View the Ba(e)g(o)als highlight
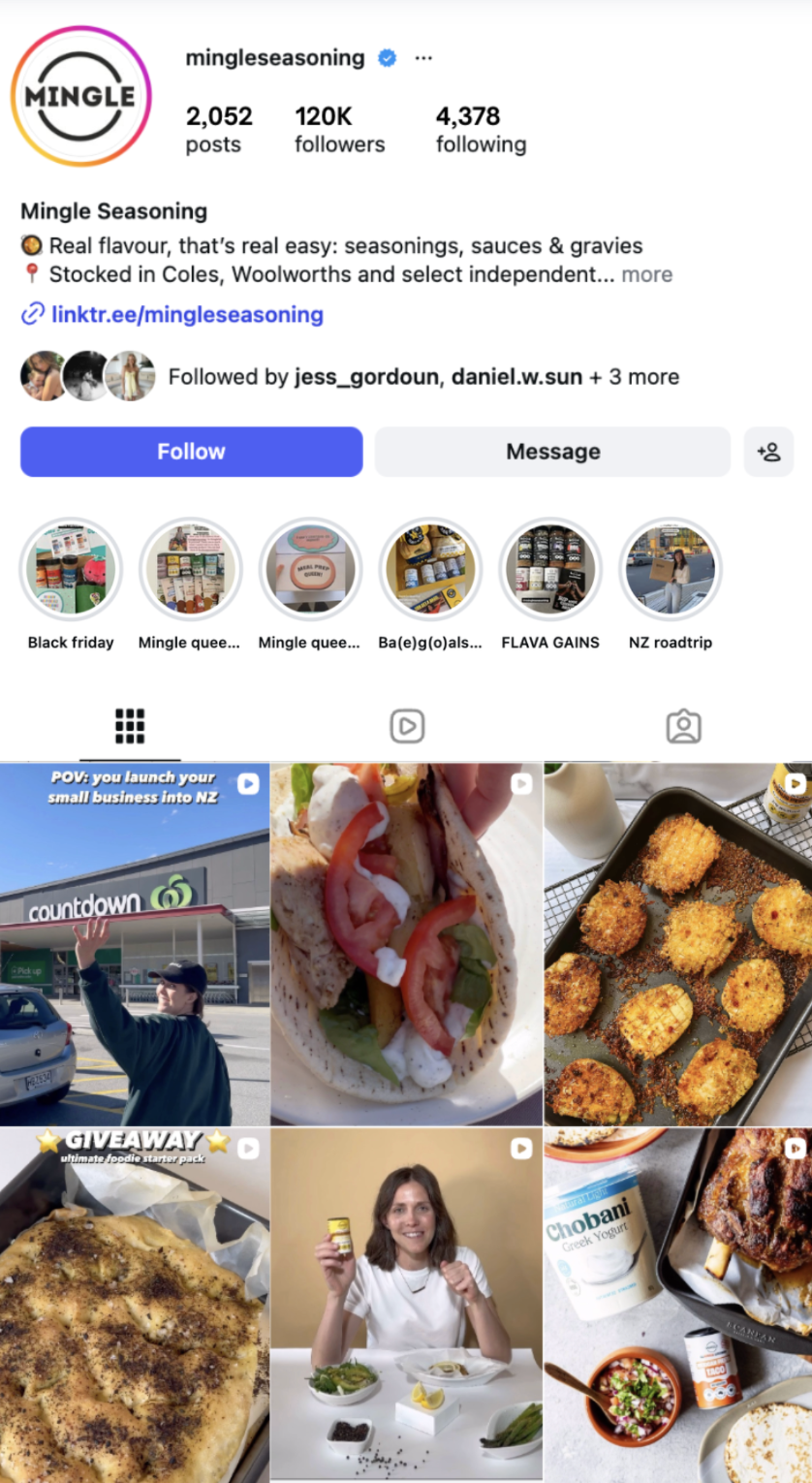The image size is (812, 1483). pyautogui.click(x=429, y=569)
